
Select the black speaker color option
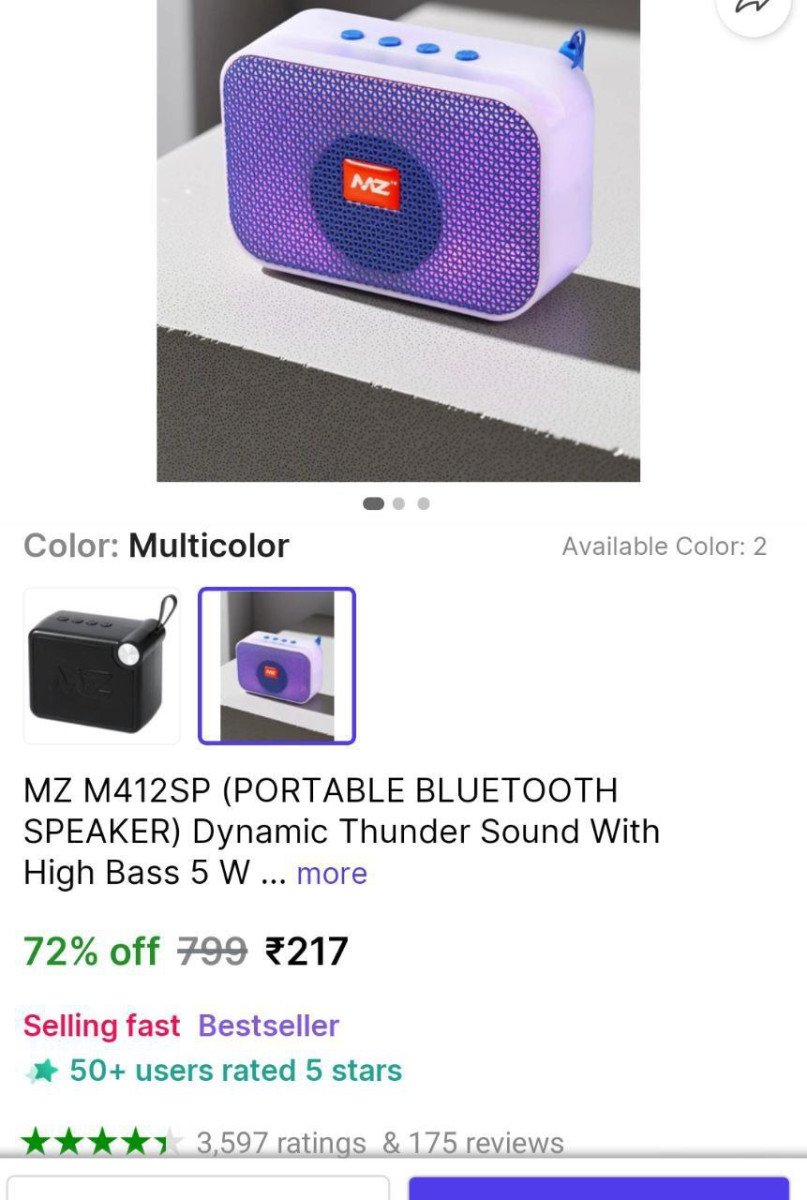(x=101, y=665)
